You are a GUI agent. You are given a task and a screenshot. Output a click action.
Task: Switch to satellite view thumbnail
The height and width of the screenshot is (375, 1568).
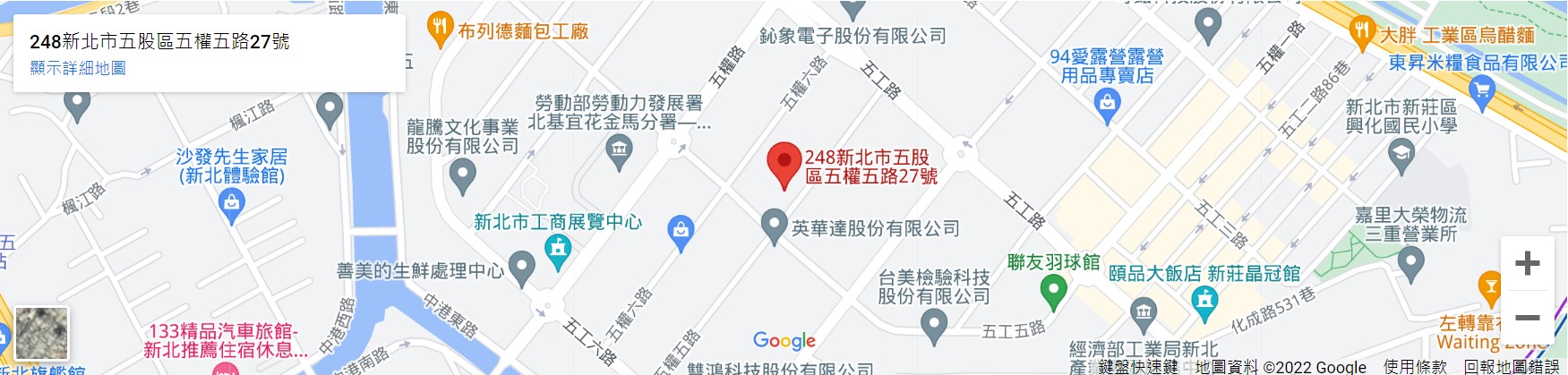click(x=41, y=334)
